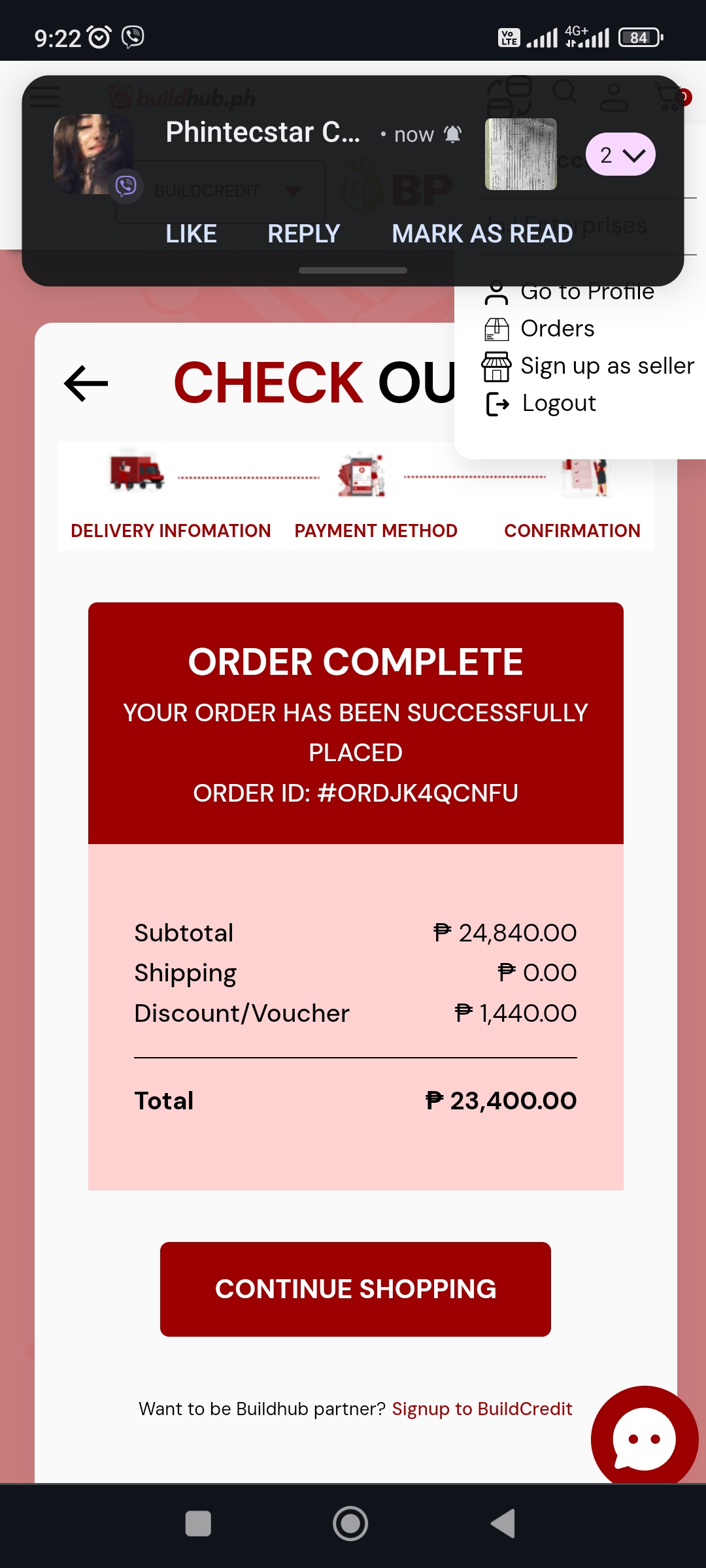Open the recent apps view
Viewport: 706px width, 1568px height.
[x=198, y=1524]
